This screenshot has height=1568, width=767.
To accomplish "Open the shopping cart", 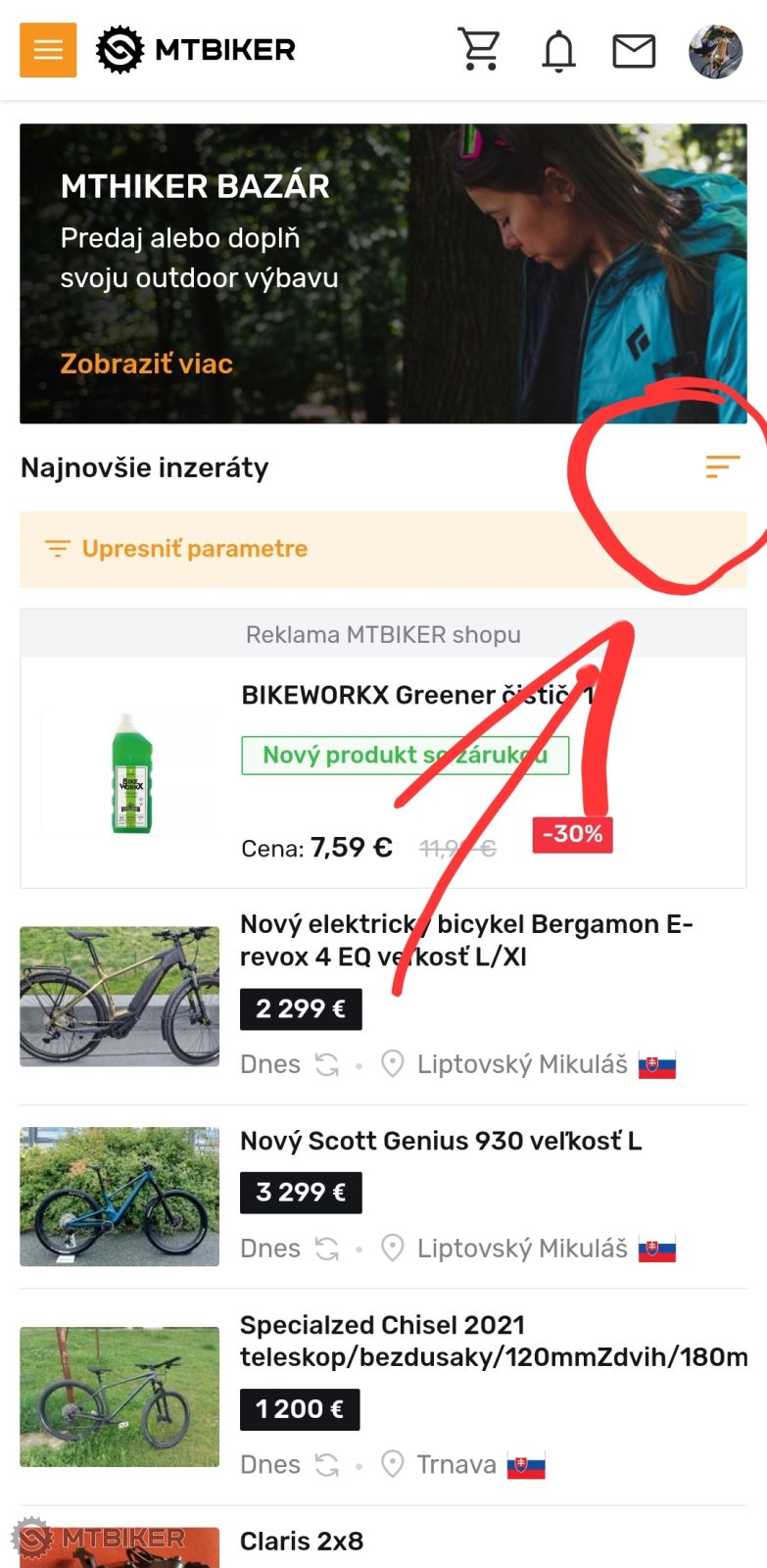I will tap(479, 49).
